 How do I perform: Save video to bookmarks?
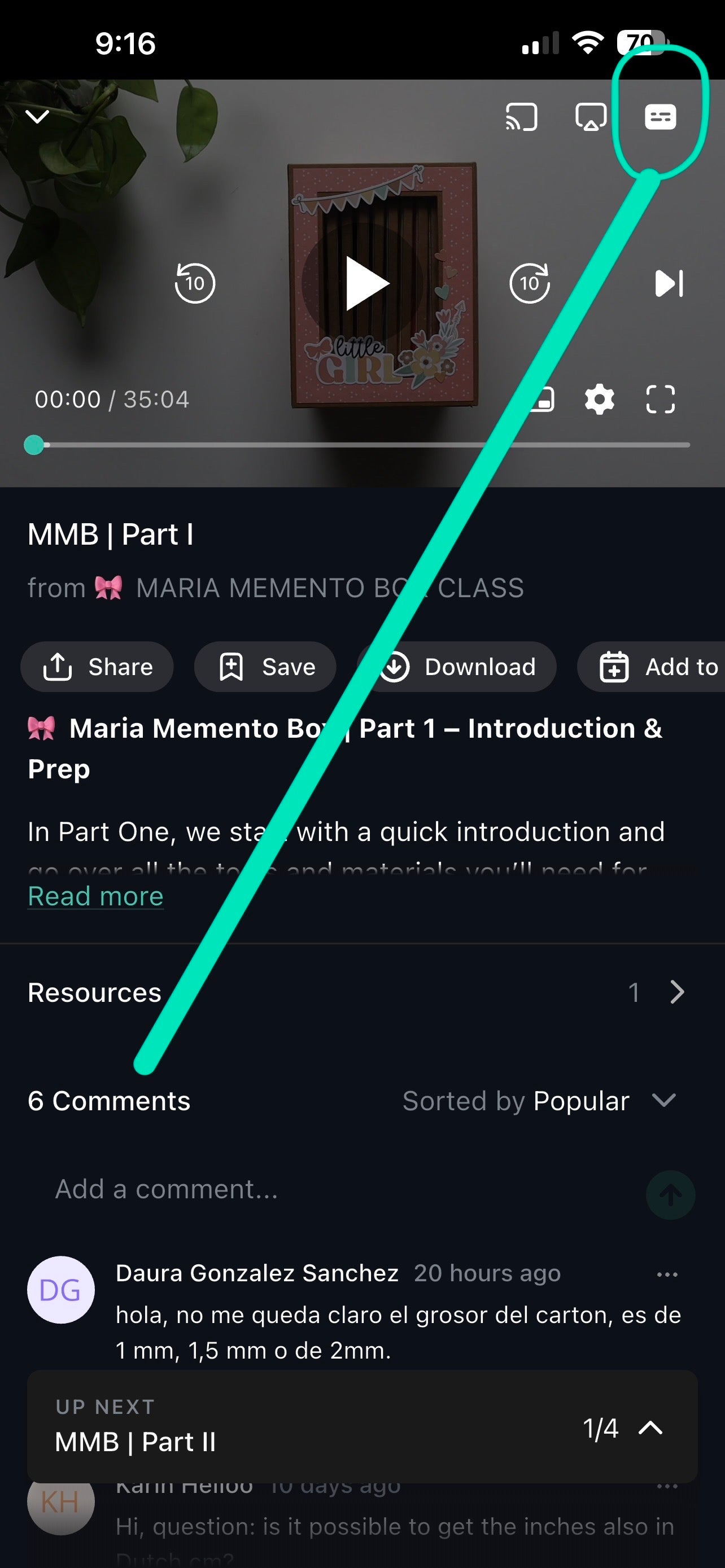tap(265, 667)
